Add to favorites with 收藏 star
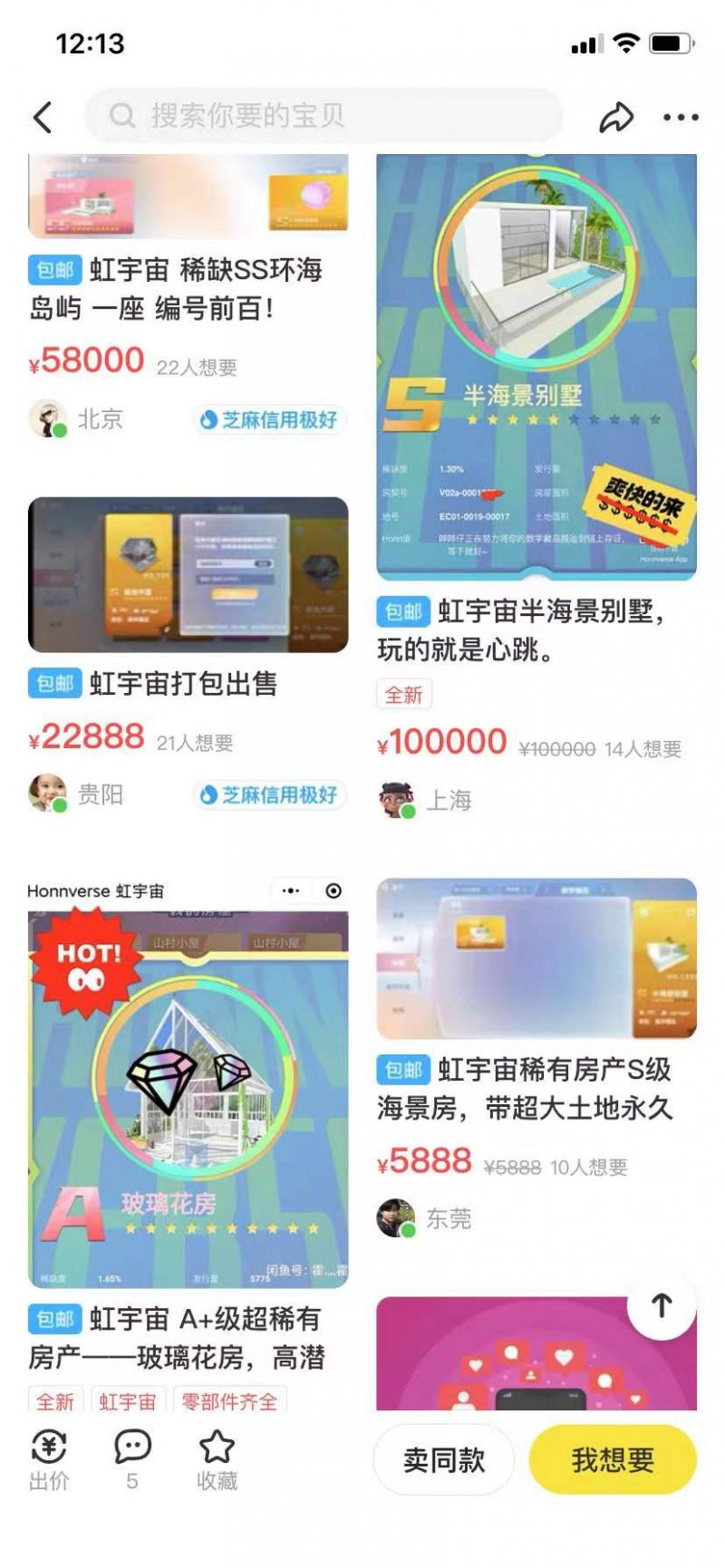Image resolution: width=725 pixels, height=1568 pixels. click(x=217, y=1459)
